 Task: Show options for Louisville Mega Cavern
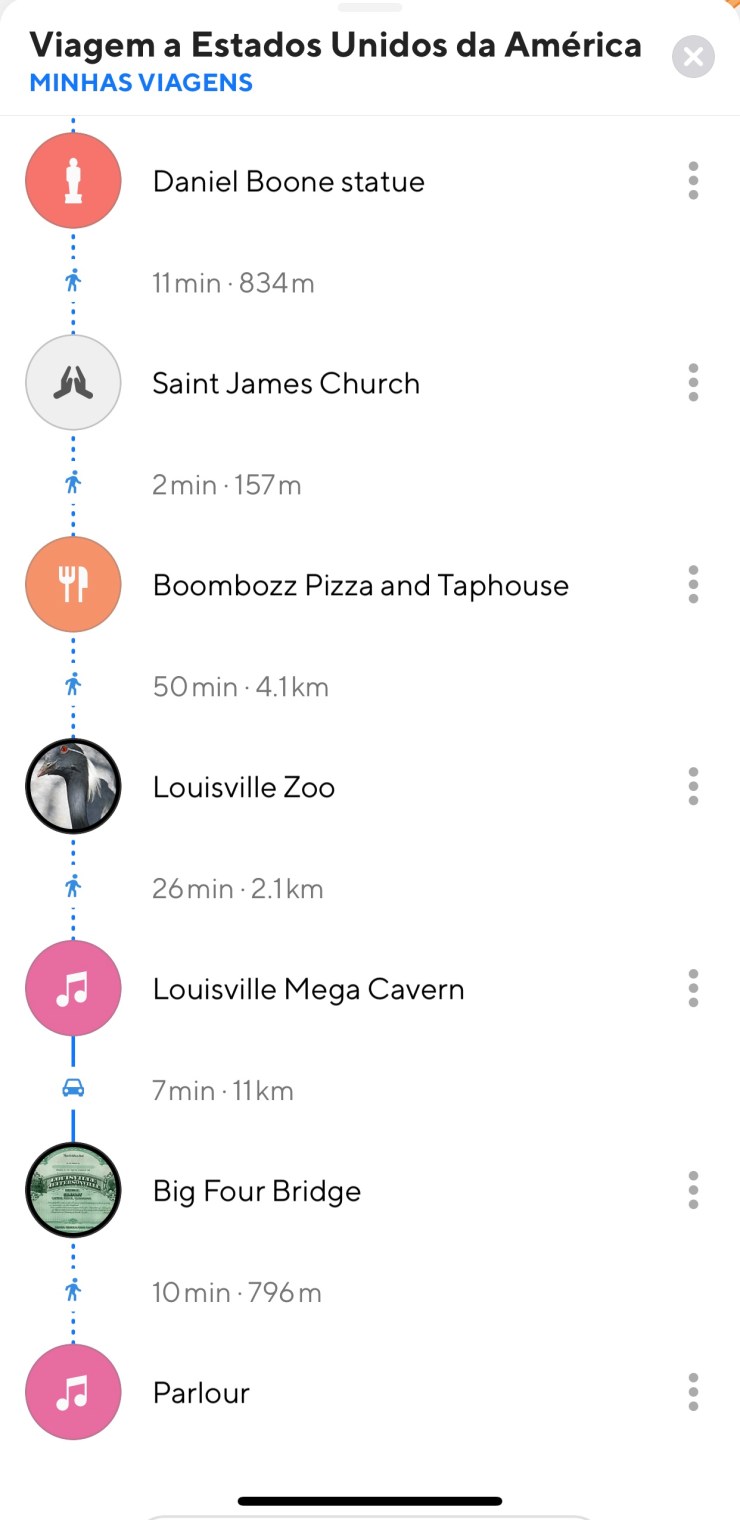pyautogui.click(x=693, y=989)
